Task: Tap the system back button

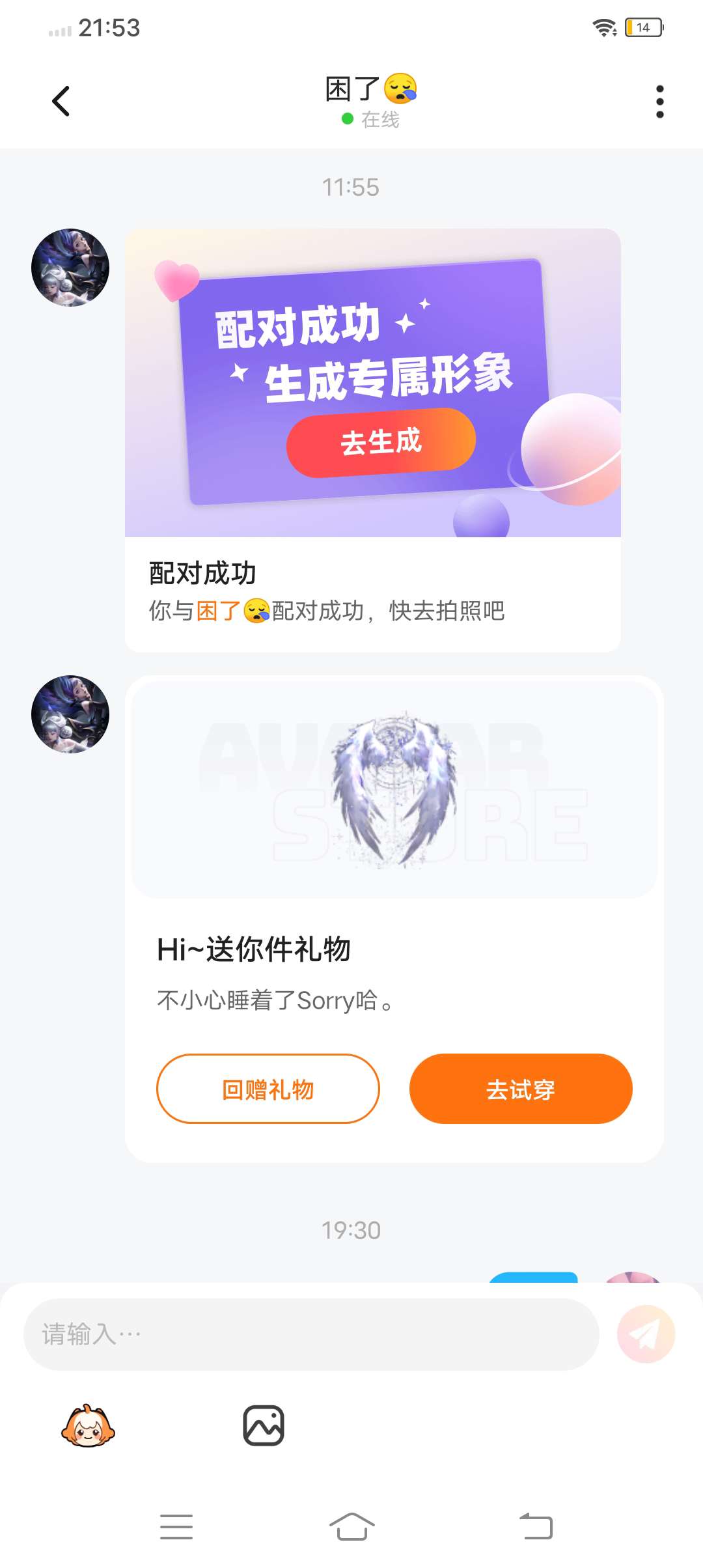Action: tap(536, 1526)
